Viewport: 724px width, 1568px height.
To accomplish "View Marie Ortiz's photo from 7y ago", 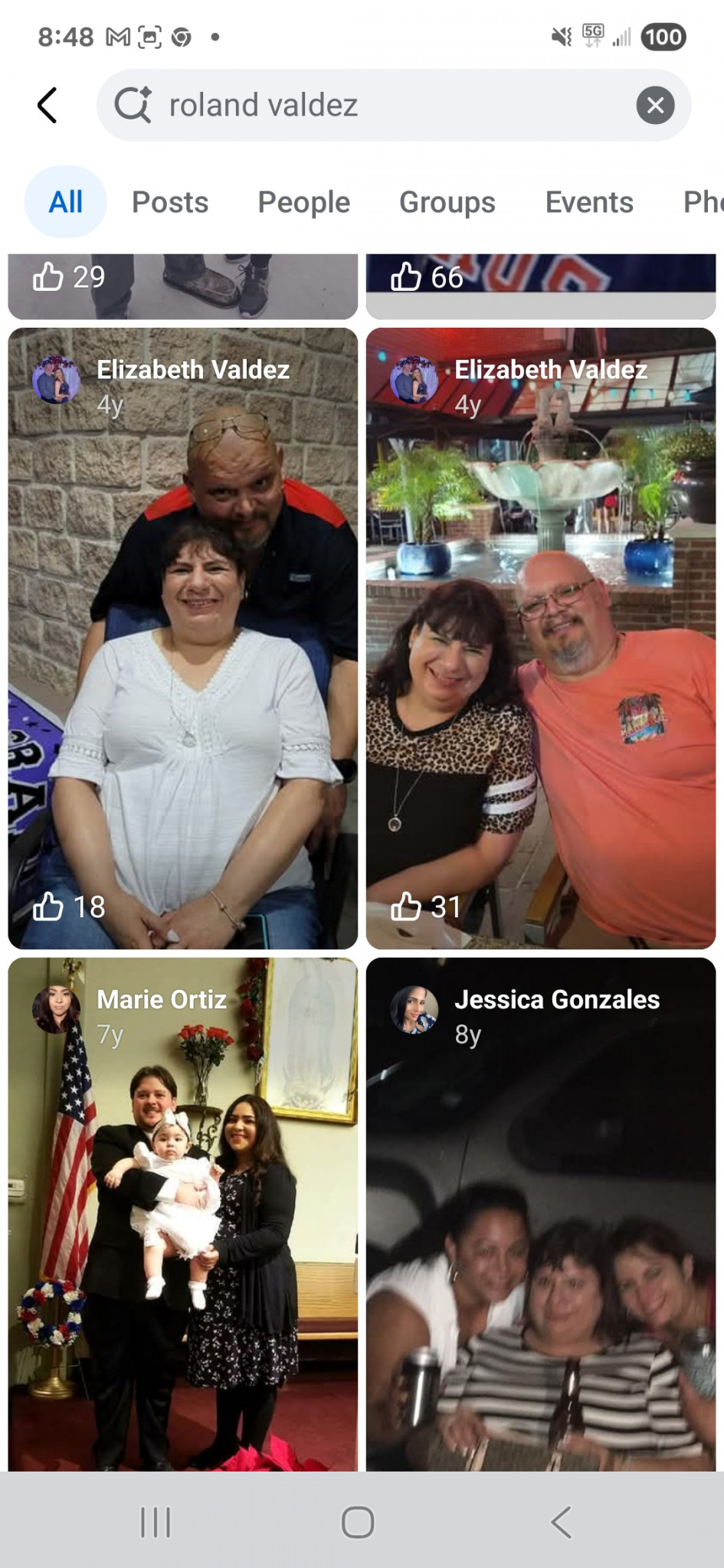I will [x=182, y=1225].
